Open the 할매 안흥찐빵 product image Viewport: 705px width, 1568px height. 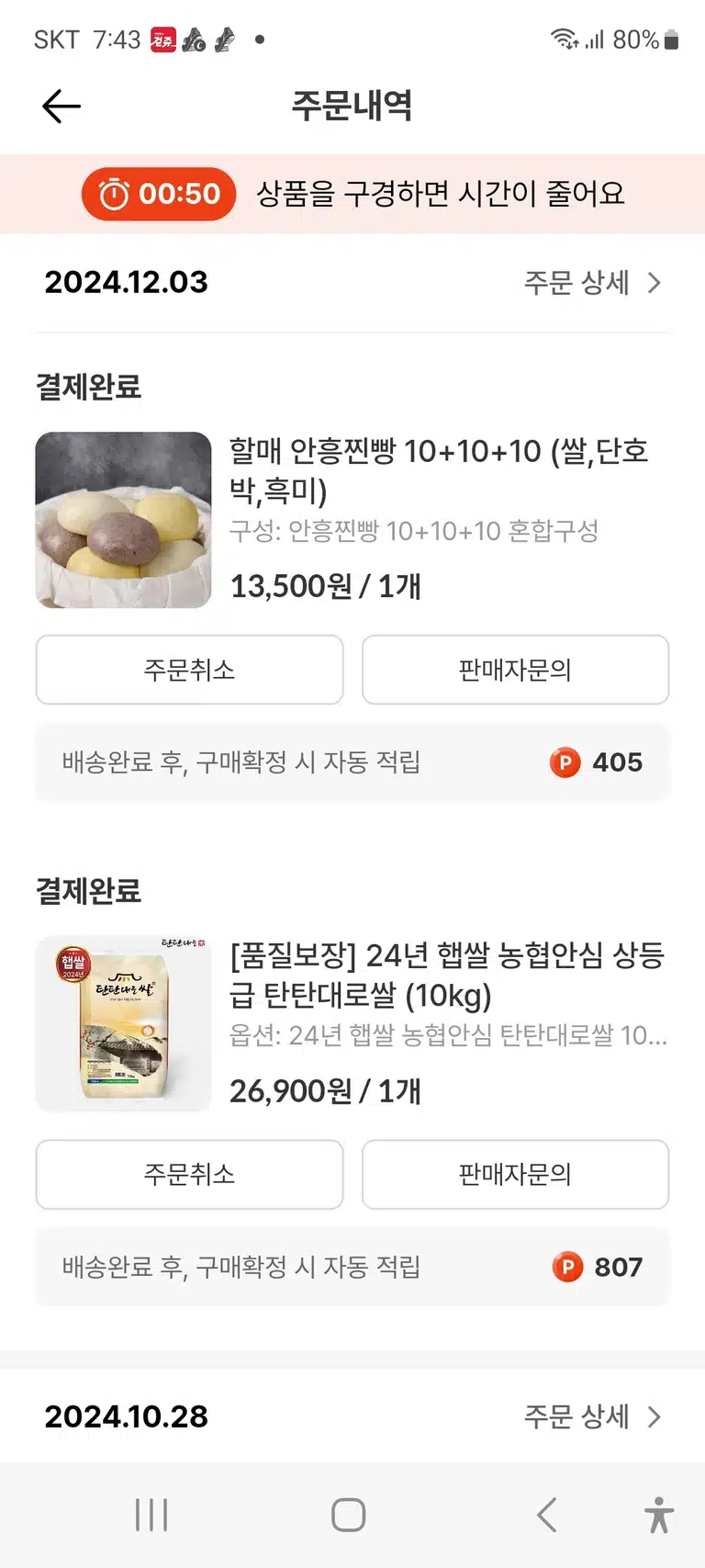pos(123,520)
